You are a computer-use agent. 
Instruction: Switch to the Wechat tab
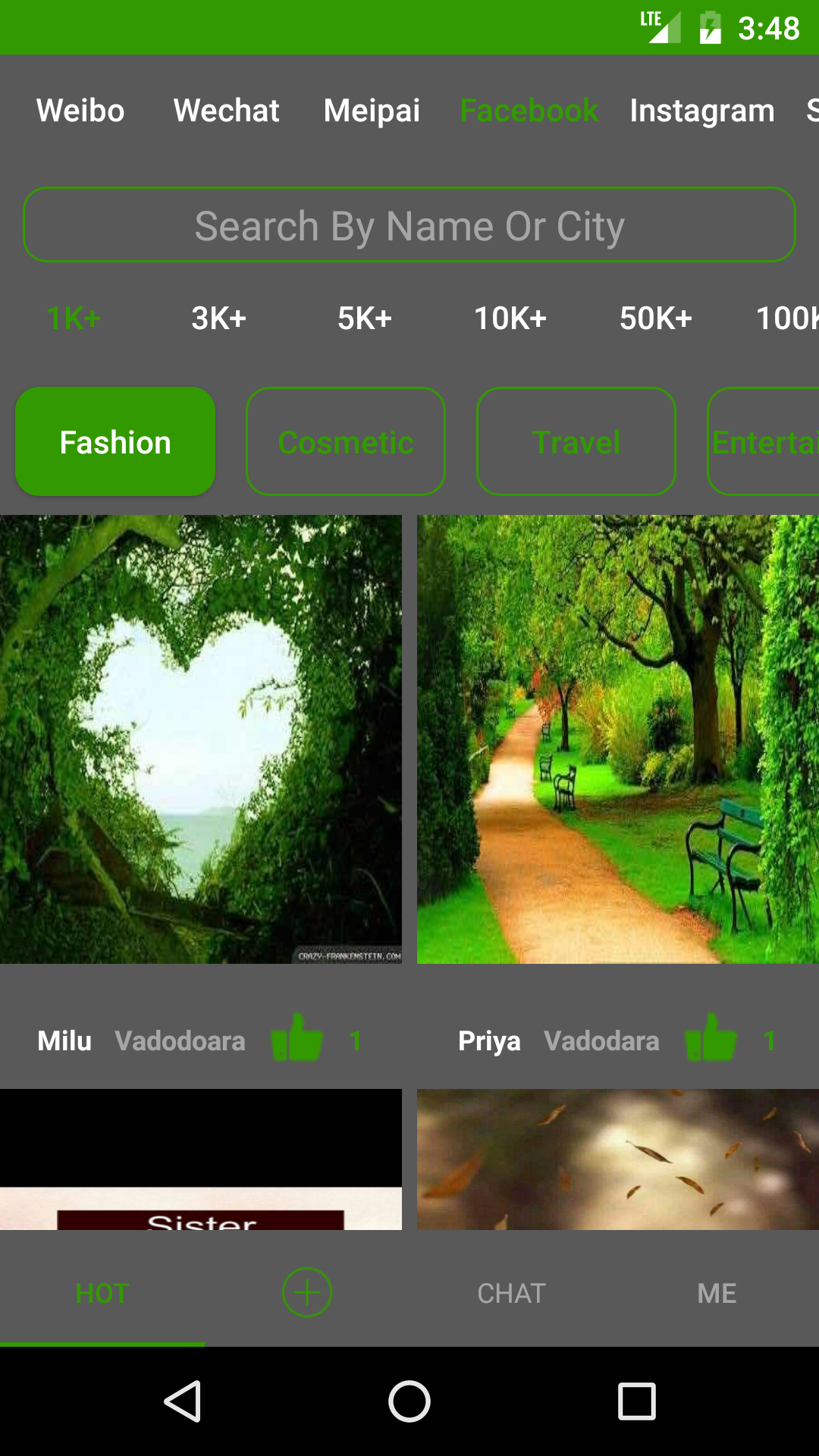point(226,111)
